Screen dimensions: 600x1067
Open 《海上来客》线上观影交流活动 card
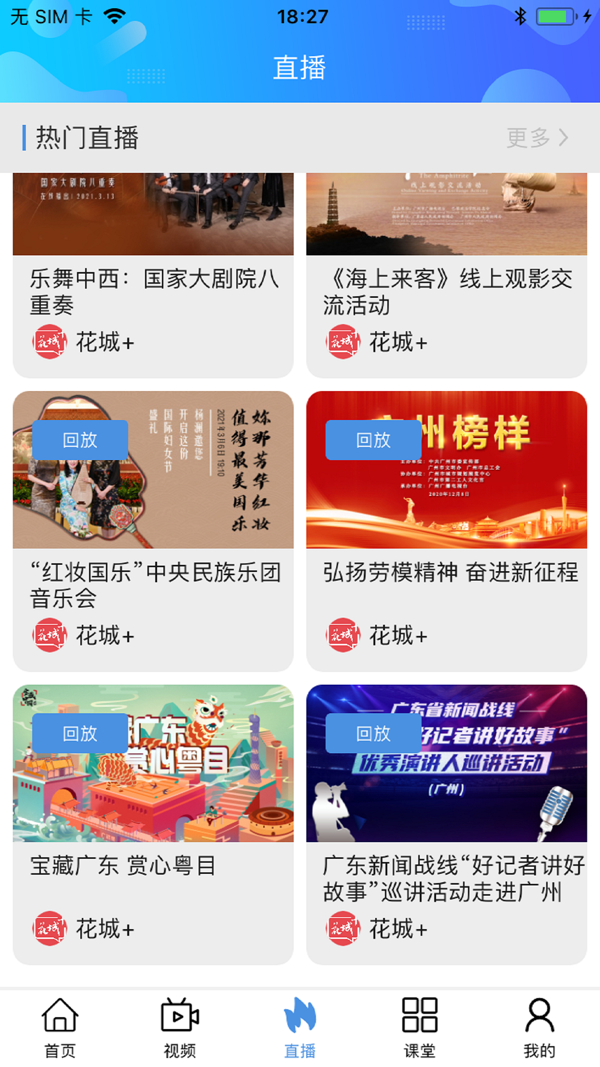coord(446,275)
